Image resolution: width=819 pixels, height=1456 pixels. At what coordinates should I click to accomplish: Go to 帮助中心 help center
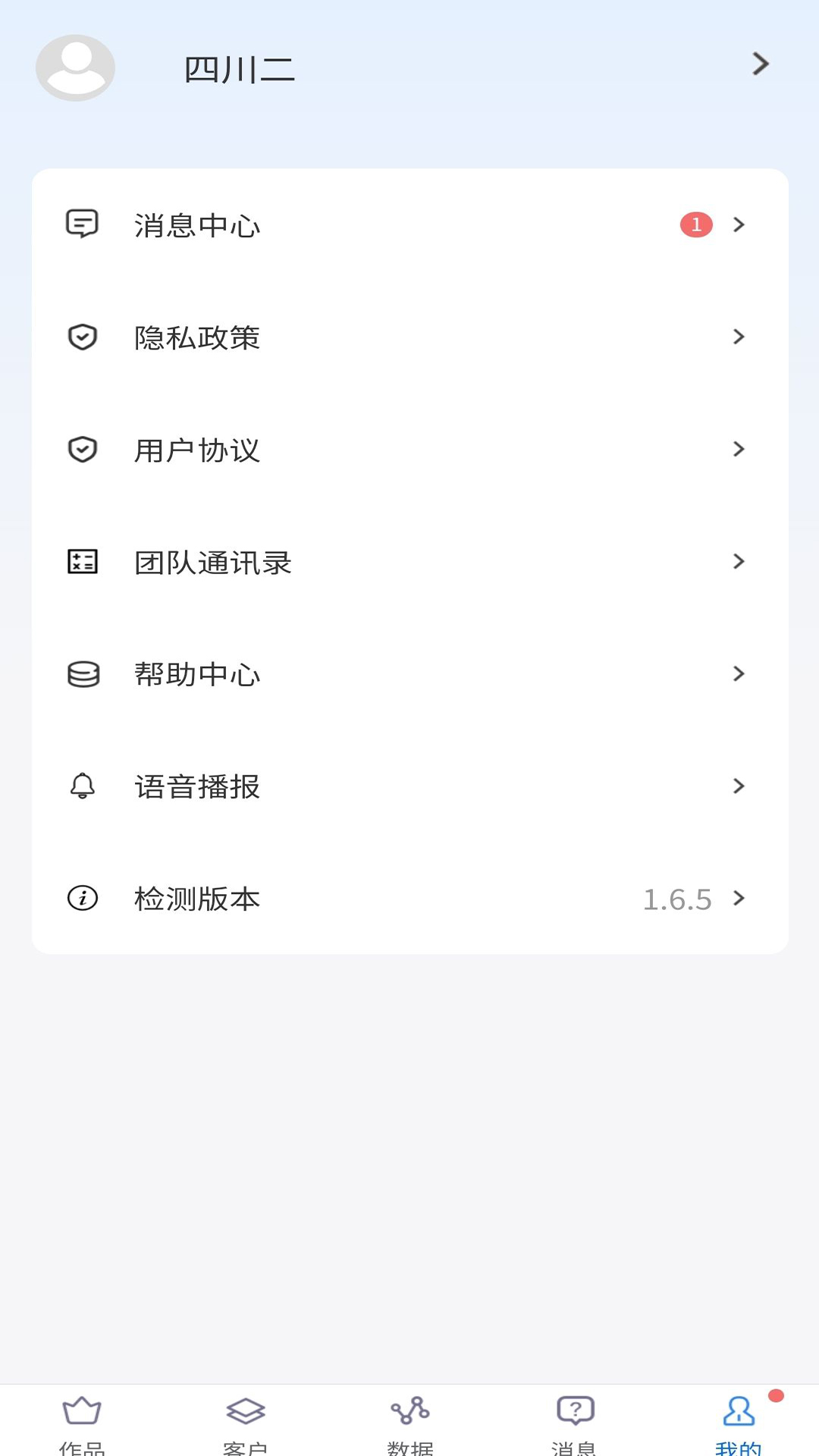pyautogui.click(x=409, y=673)
